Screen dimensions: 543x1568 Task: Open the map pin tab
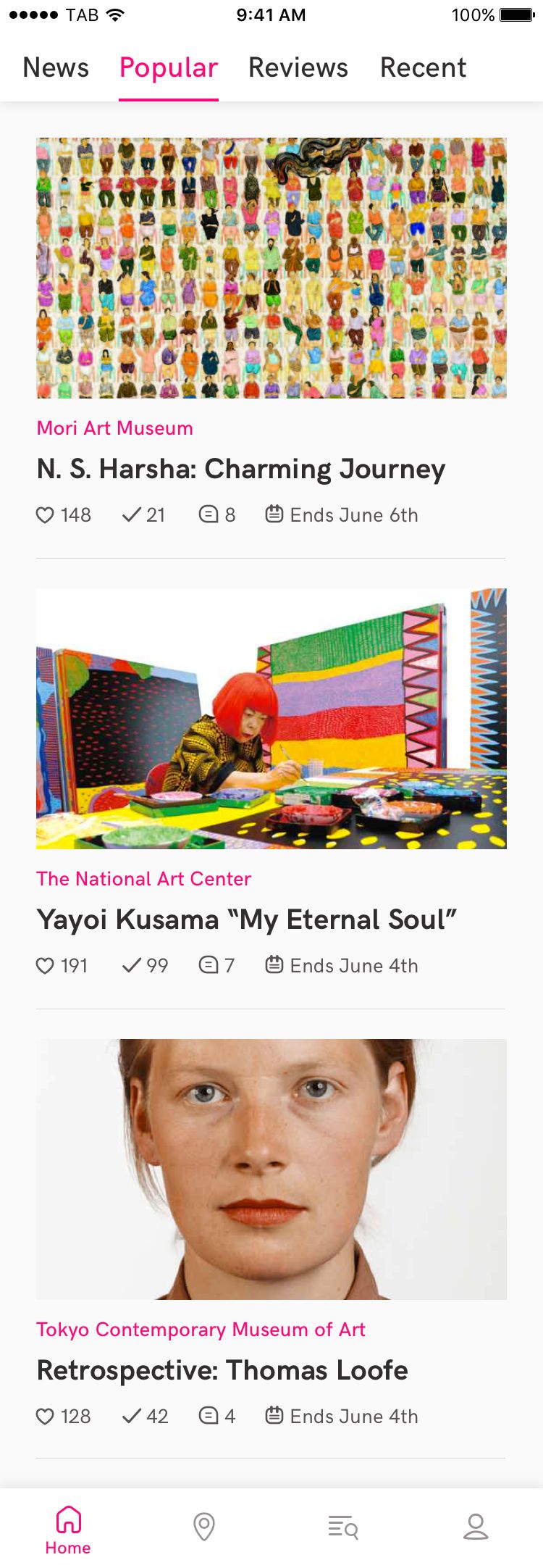204,1526
